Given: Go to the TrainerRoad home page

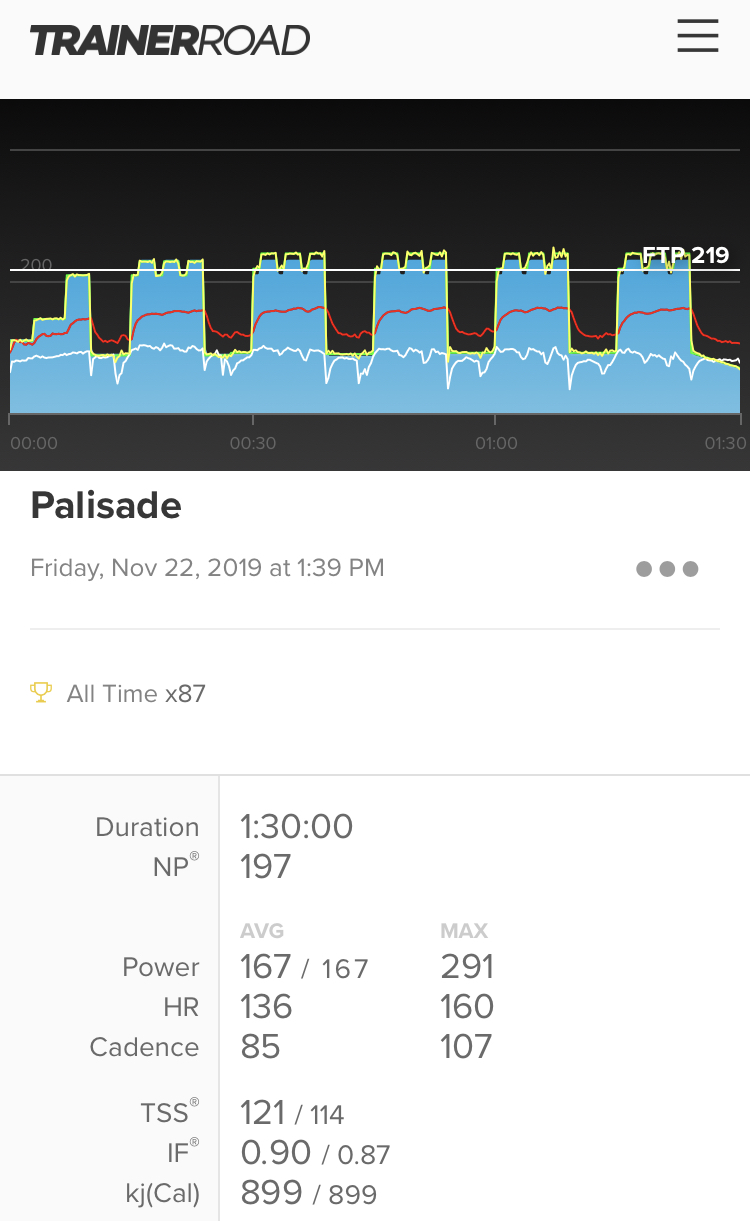Looking at the screenshot, I should (x=170, y=41).
